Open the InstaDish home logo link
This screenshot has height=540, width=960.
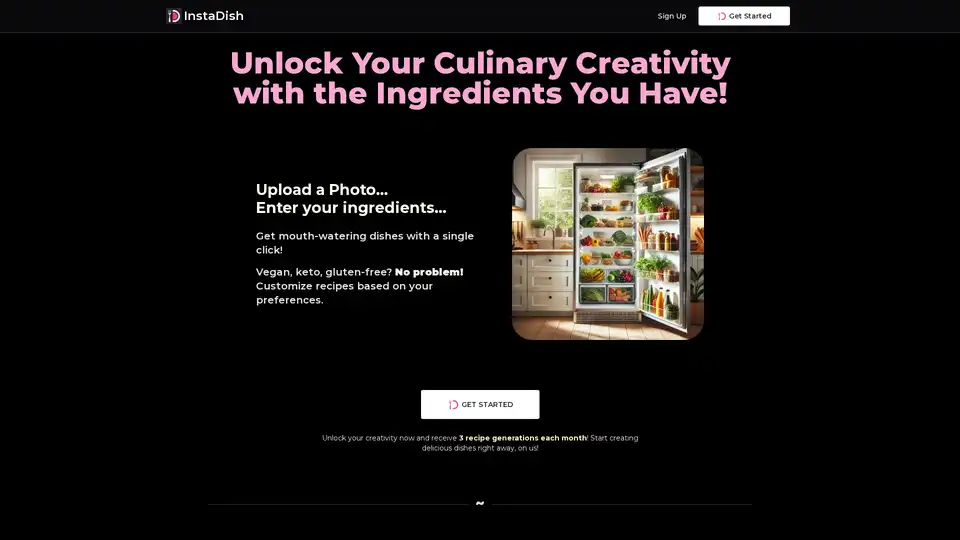(x=205, y=16)
